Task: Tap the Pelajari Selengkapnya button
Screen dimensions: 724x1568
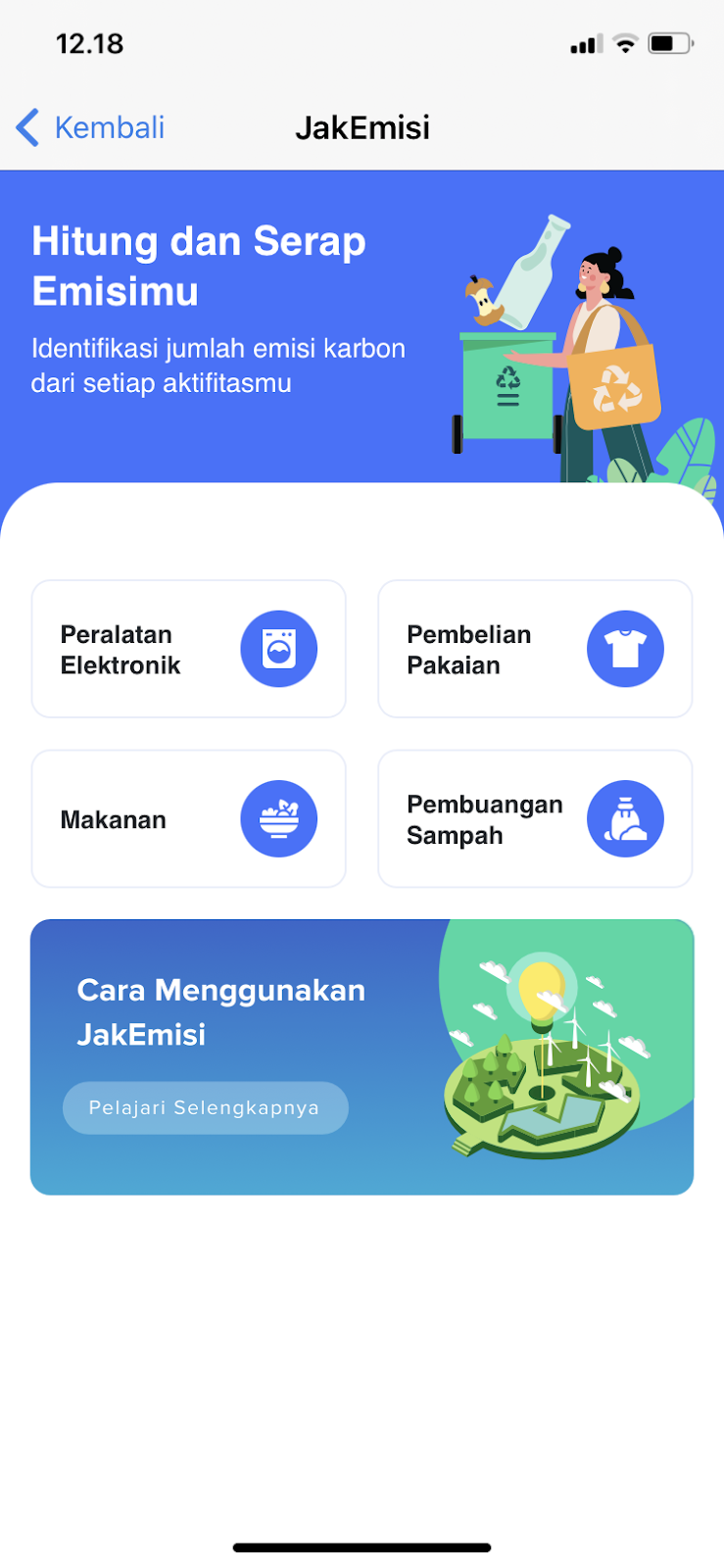Action: 205,1107
